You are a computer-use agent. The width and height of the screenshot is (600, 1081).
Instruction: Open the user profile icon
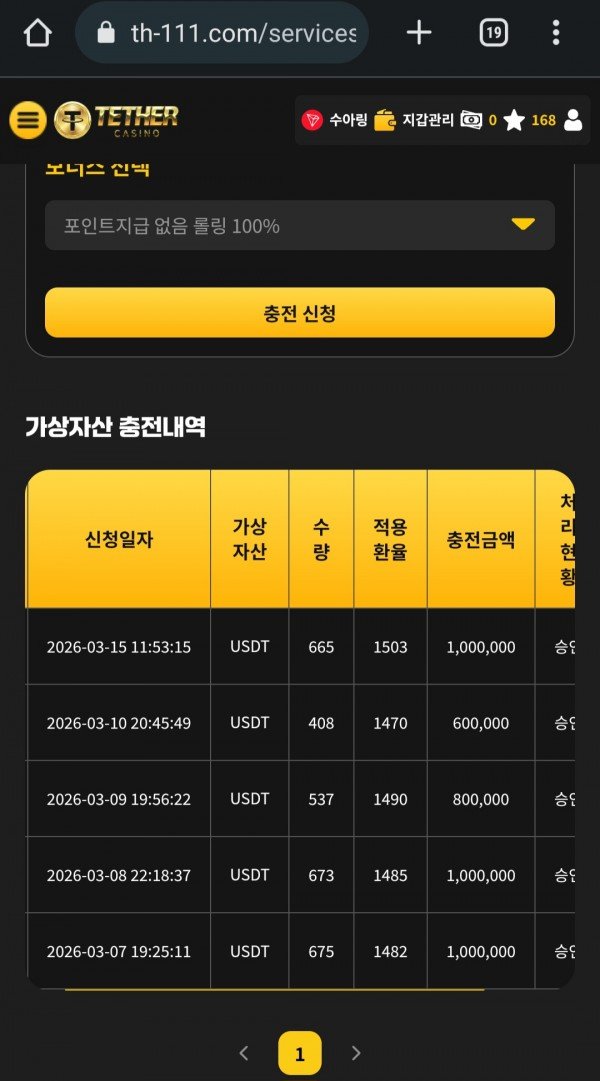pos(573,121)
